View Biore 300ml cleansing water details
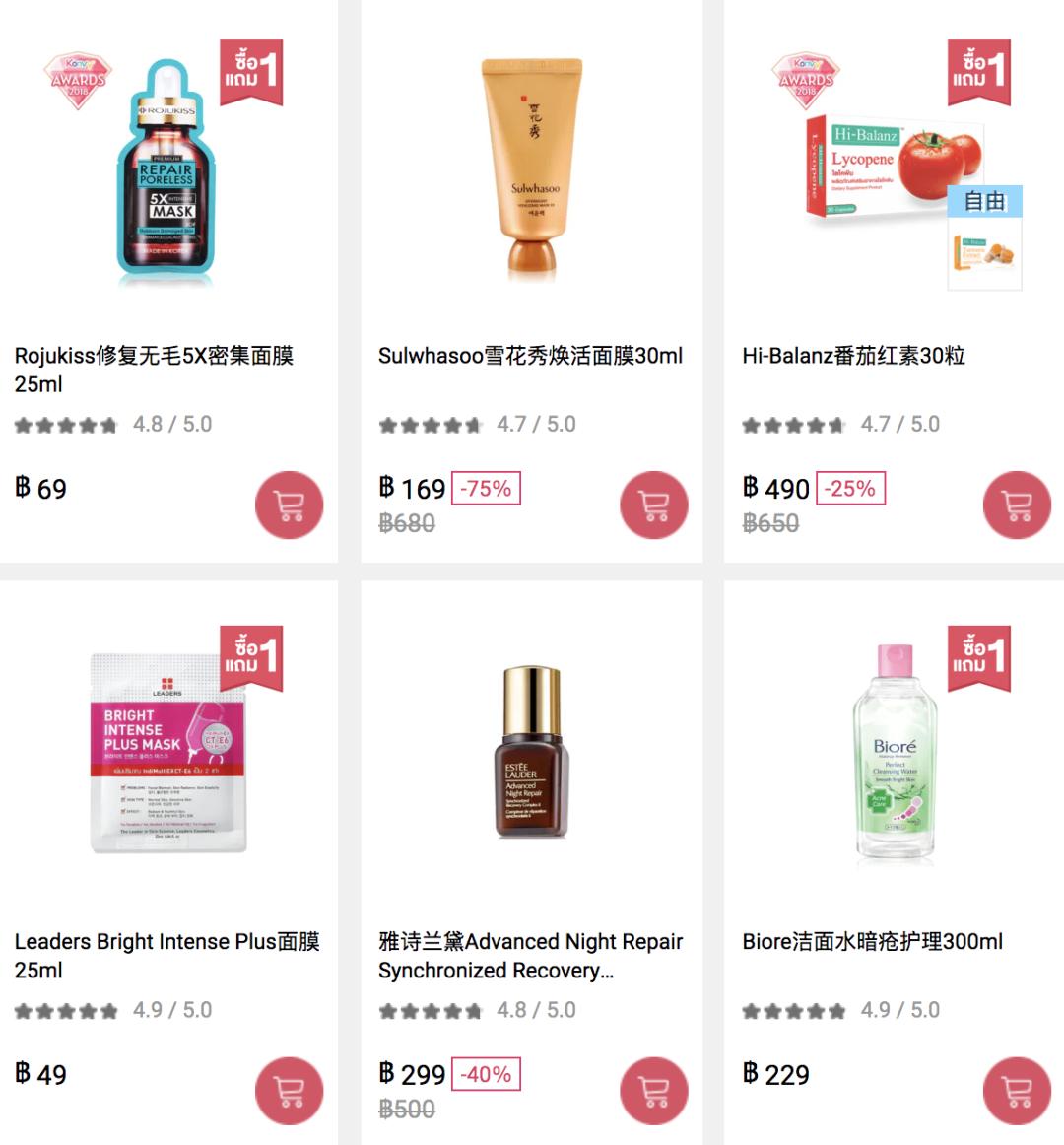Viewport: 1064px width, 1145px height. point(872,941)
